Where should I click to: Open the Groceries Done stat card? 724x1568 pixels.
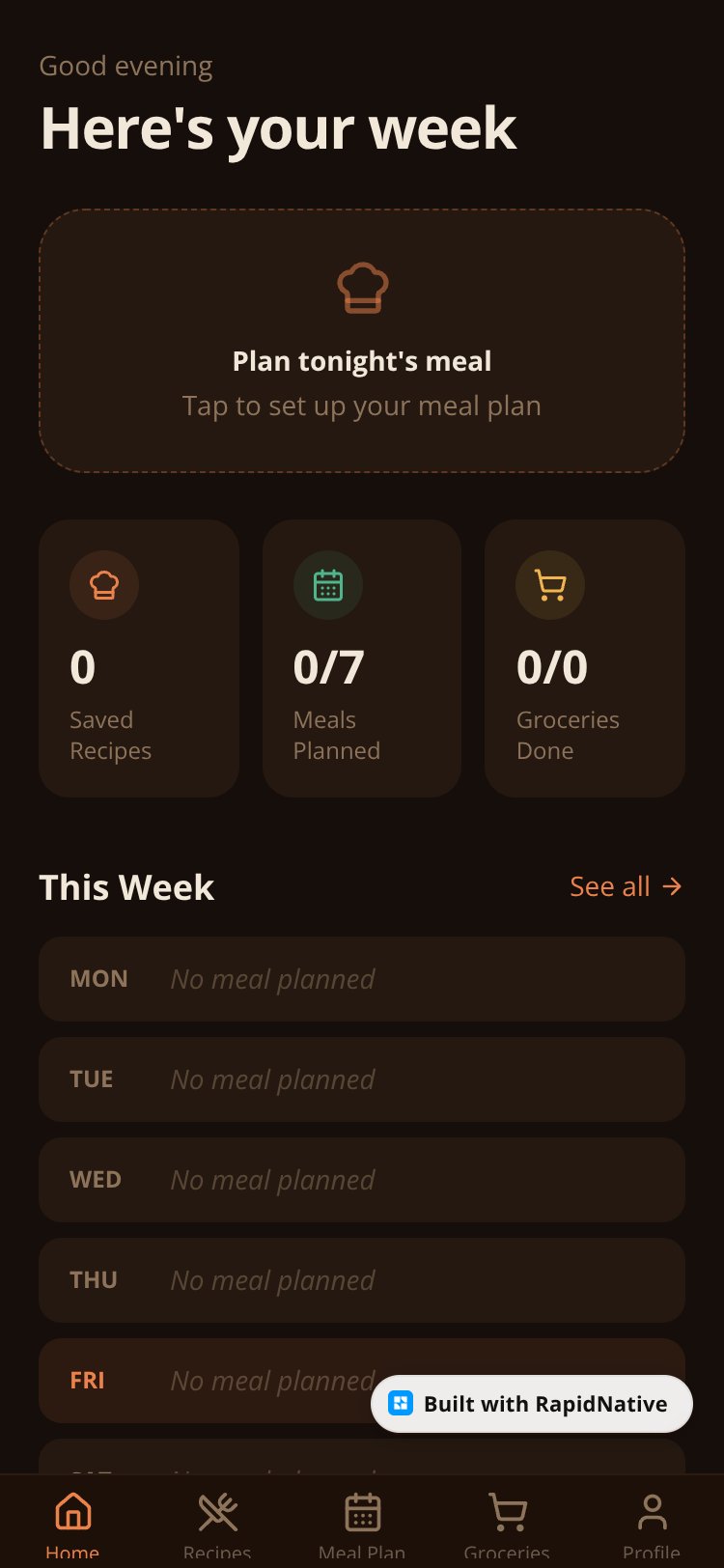585,658
